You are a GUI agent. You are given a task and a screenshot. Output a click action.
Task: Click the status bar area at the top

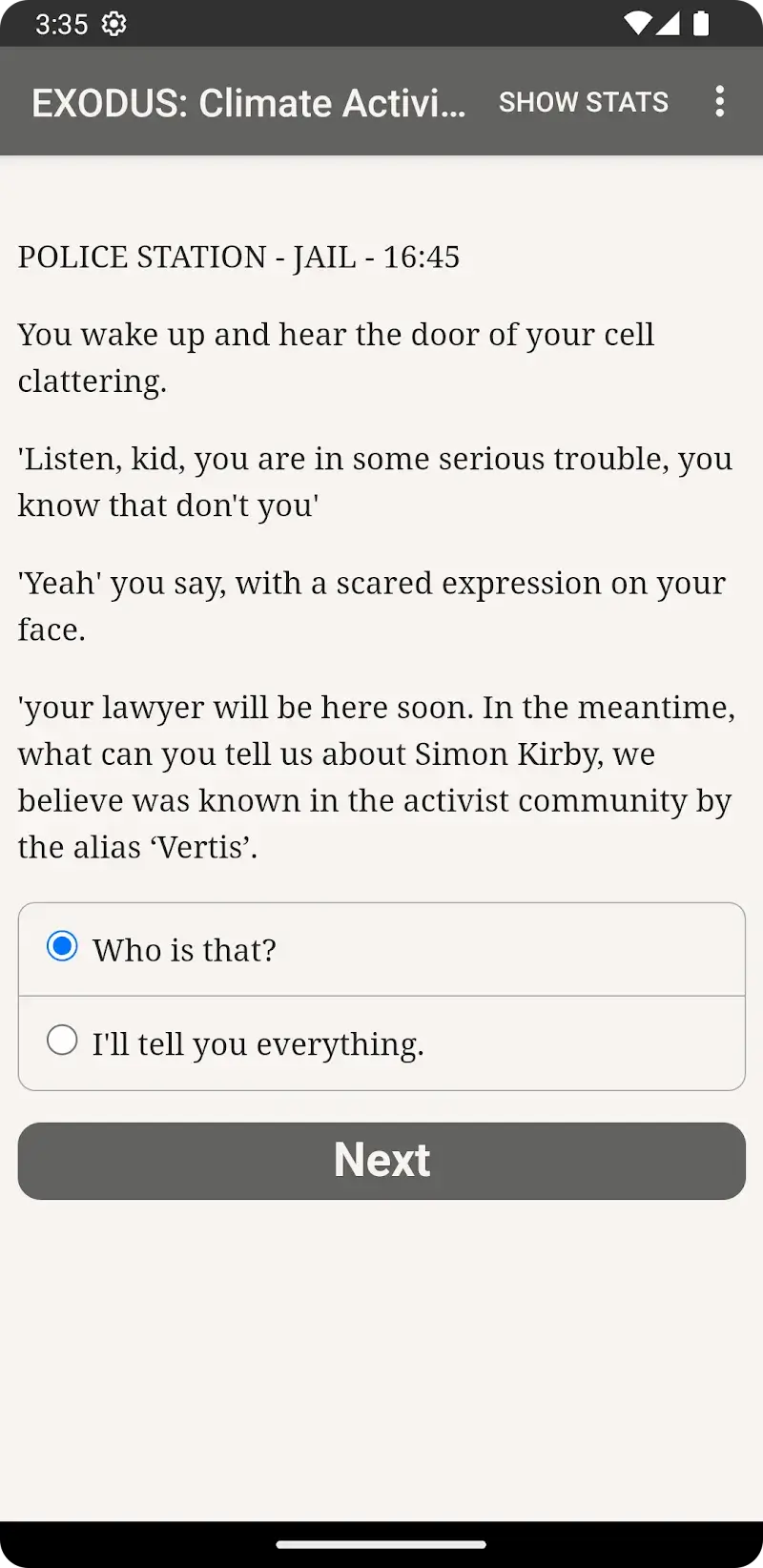pos(381,25)
